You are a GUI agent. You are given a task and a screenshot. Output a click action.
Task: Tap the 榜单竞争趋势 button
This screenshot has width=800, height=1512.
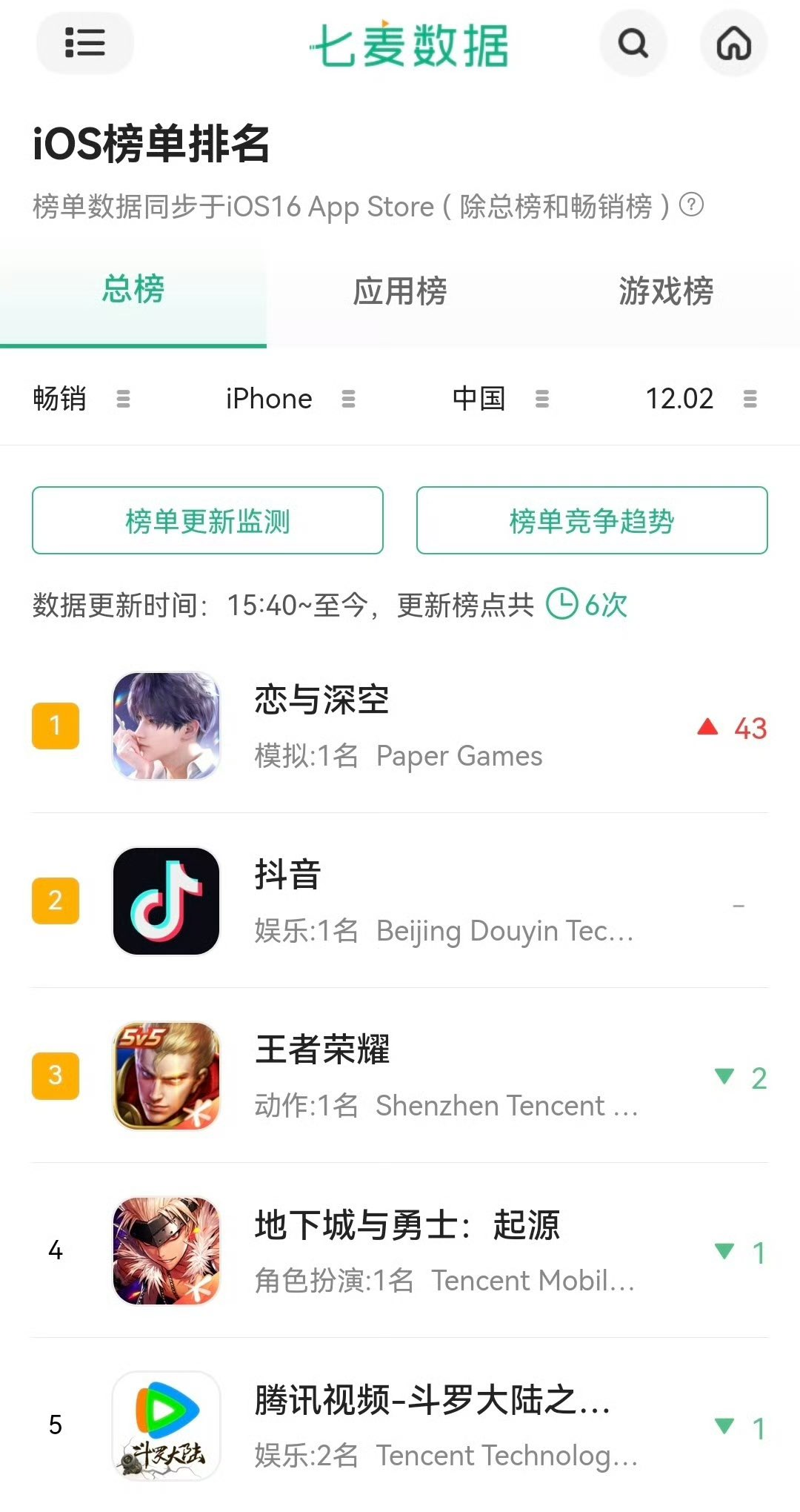point(592,520)
